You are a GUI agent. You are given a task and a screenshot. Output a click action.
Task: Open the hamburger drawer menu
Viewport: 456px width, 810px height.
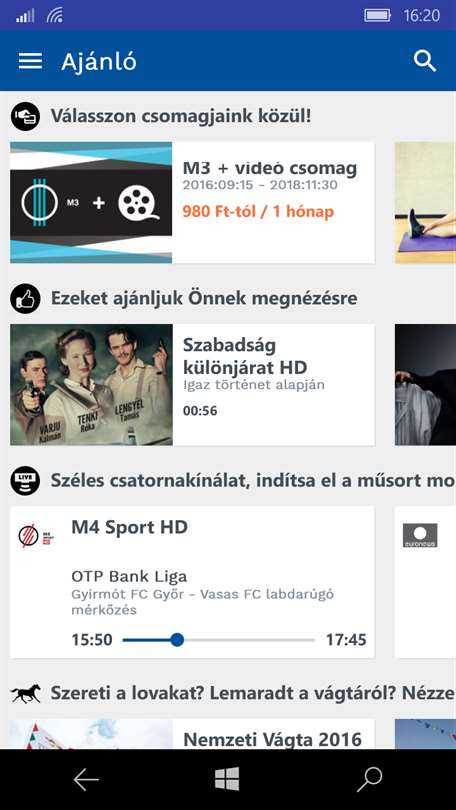(x=30, y=61)
